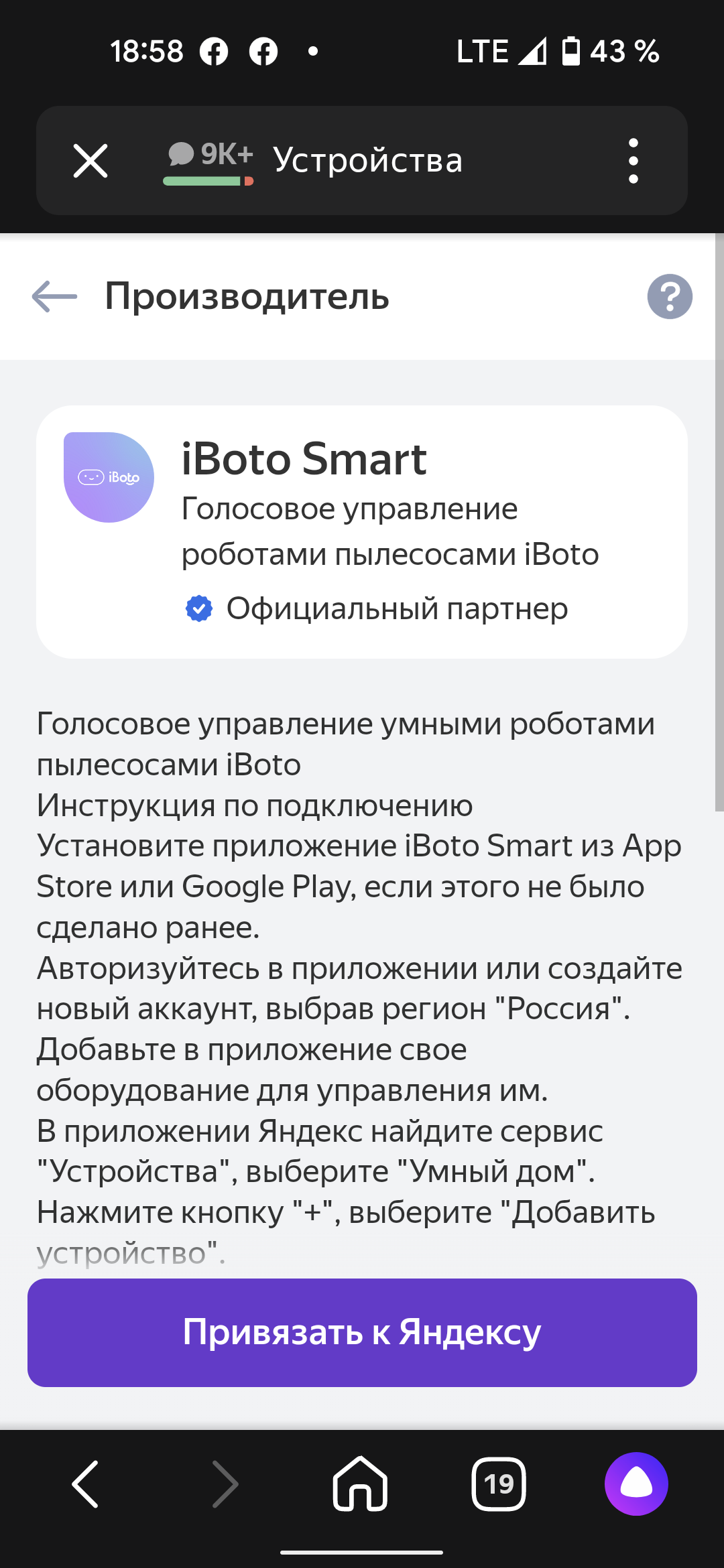
Task: Open the three-dot overflow menu
Action: tap(633, 161)
